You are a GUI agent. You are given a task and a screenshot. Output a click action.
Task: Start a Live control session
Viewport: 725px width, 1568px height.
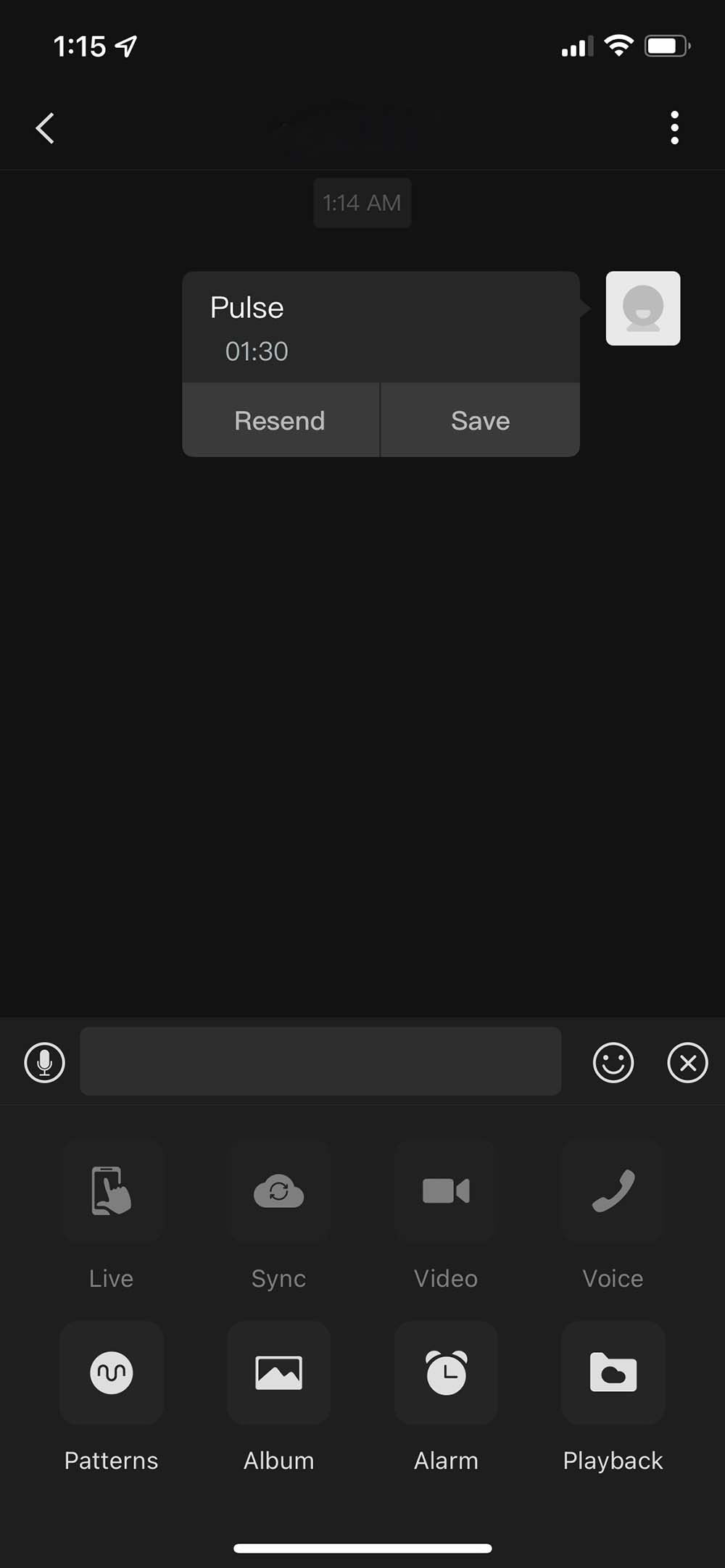tap(112, 1191)
